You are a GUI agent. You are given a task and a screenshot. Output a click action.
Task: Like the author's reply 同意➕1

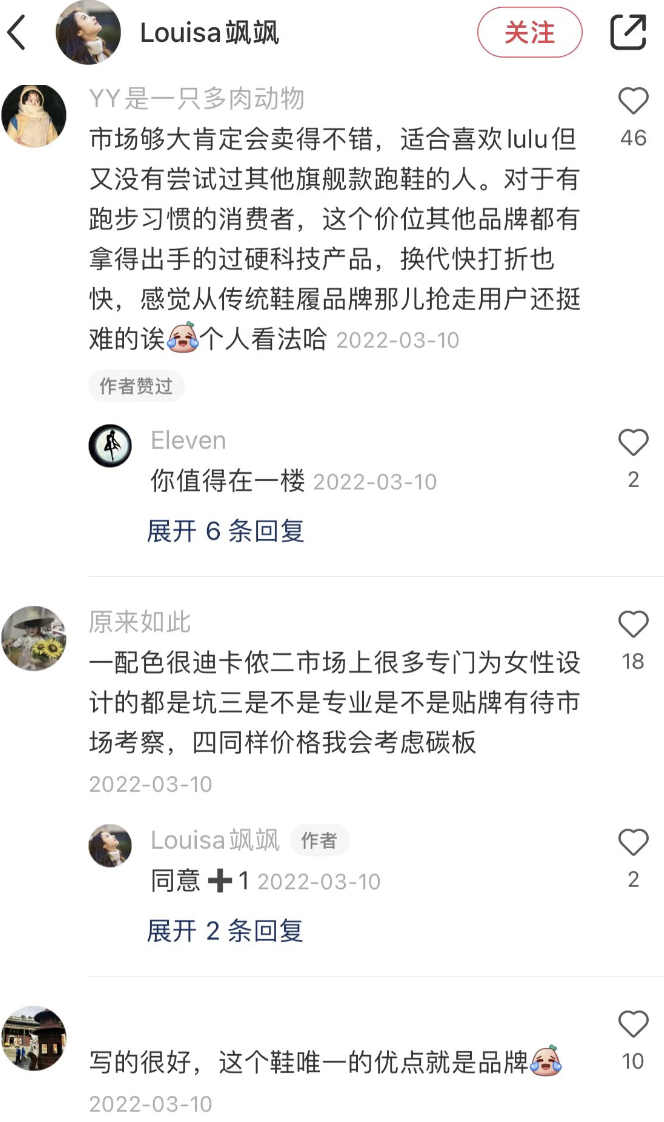(x=633, y=843)
